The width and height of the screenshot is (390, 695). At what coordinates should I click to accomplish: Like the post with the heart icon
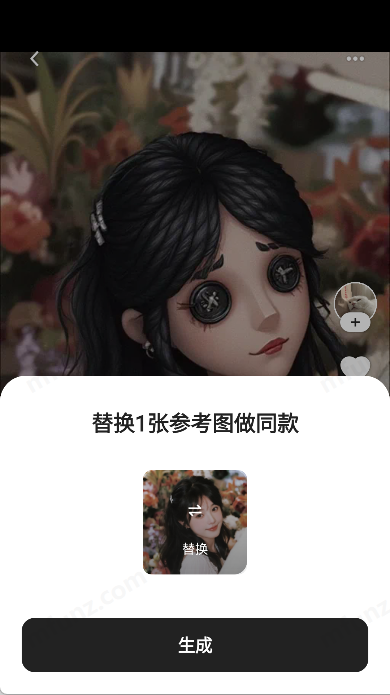coord(355,366)
